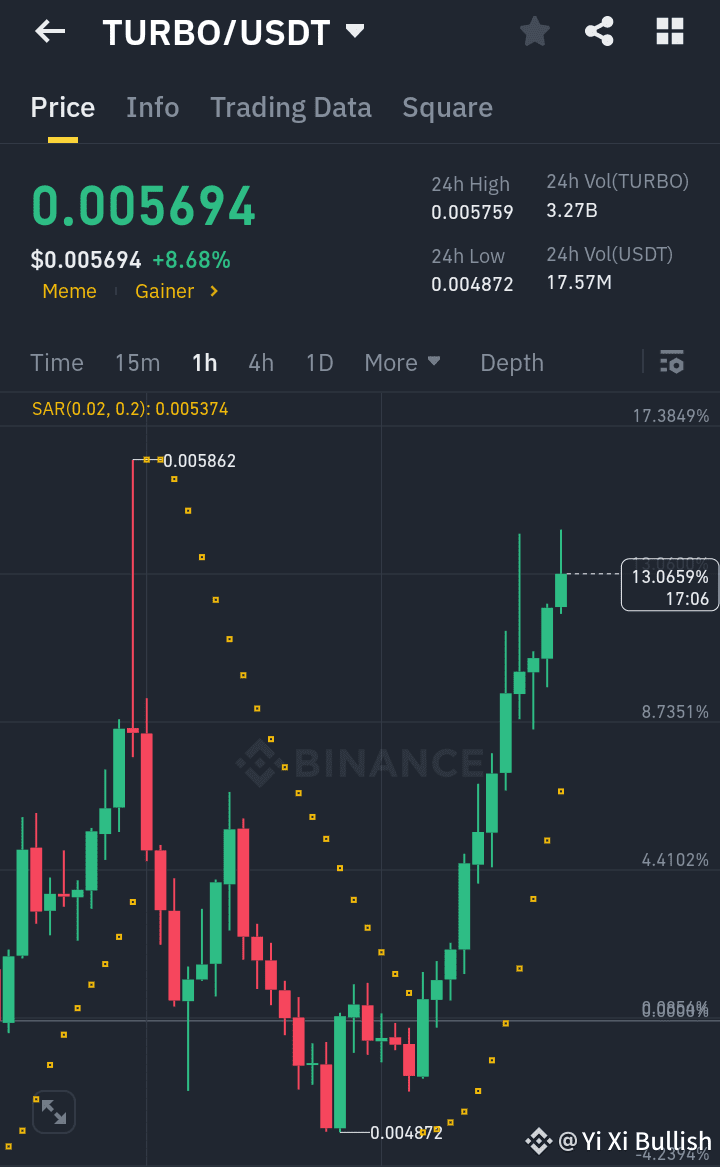Tap the 0.005862 high price marker
The width and height of the screenshot is (720, 1167).
(196, 461)
